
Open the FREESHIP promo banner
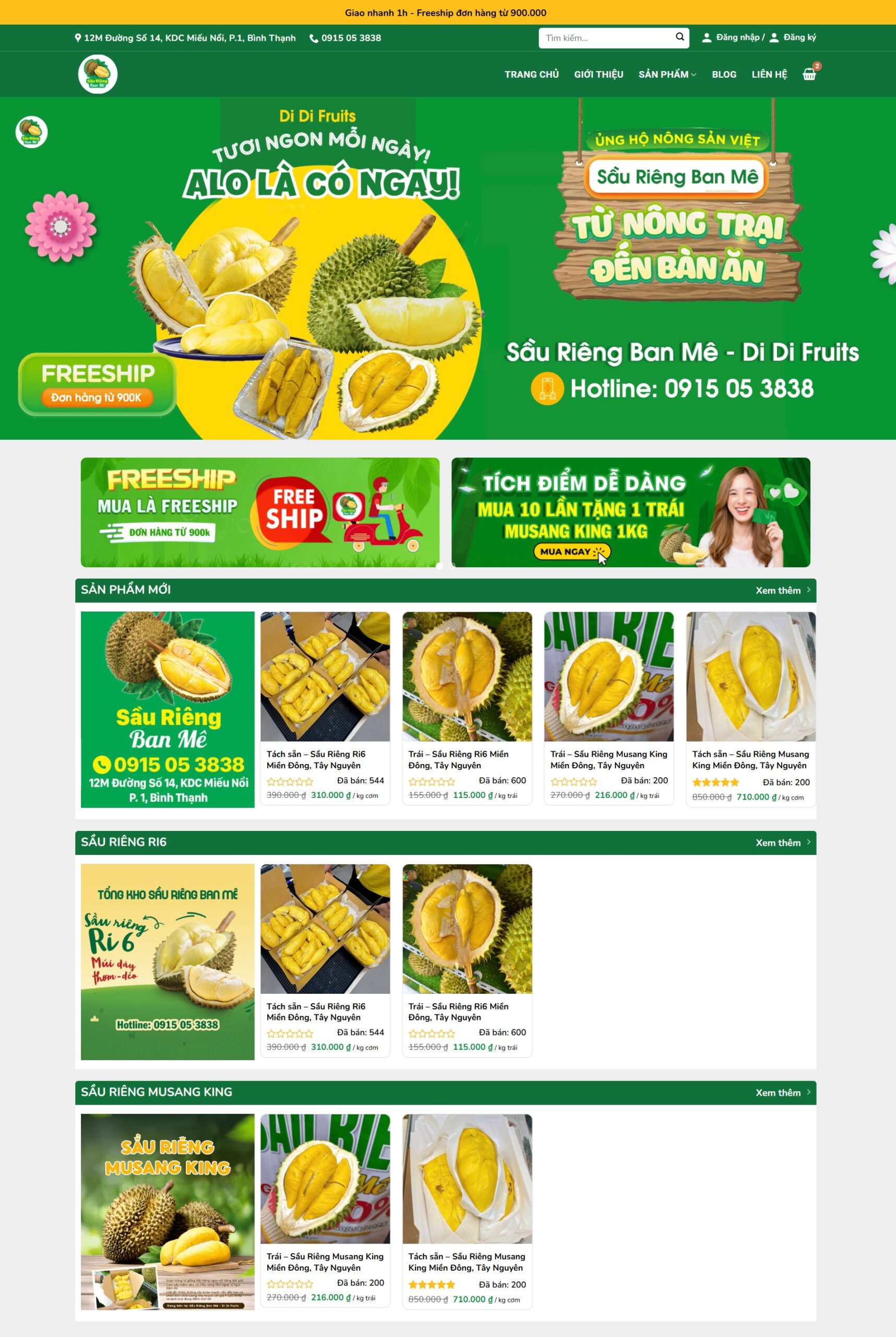click(260, 512)
